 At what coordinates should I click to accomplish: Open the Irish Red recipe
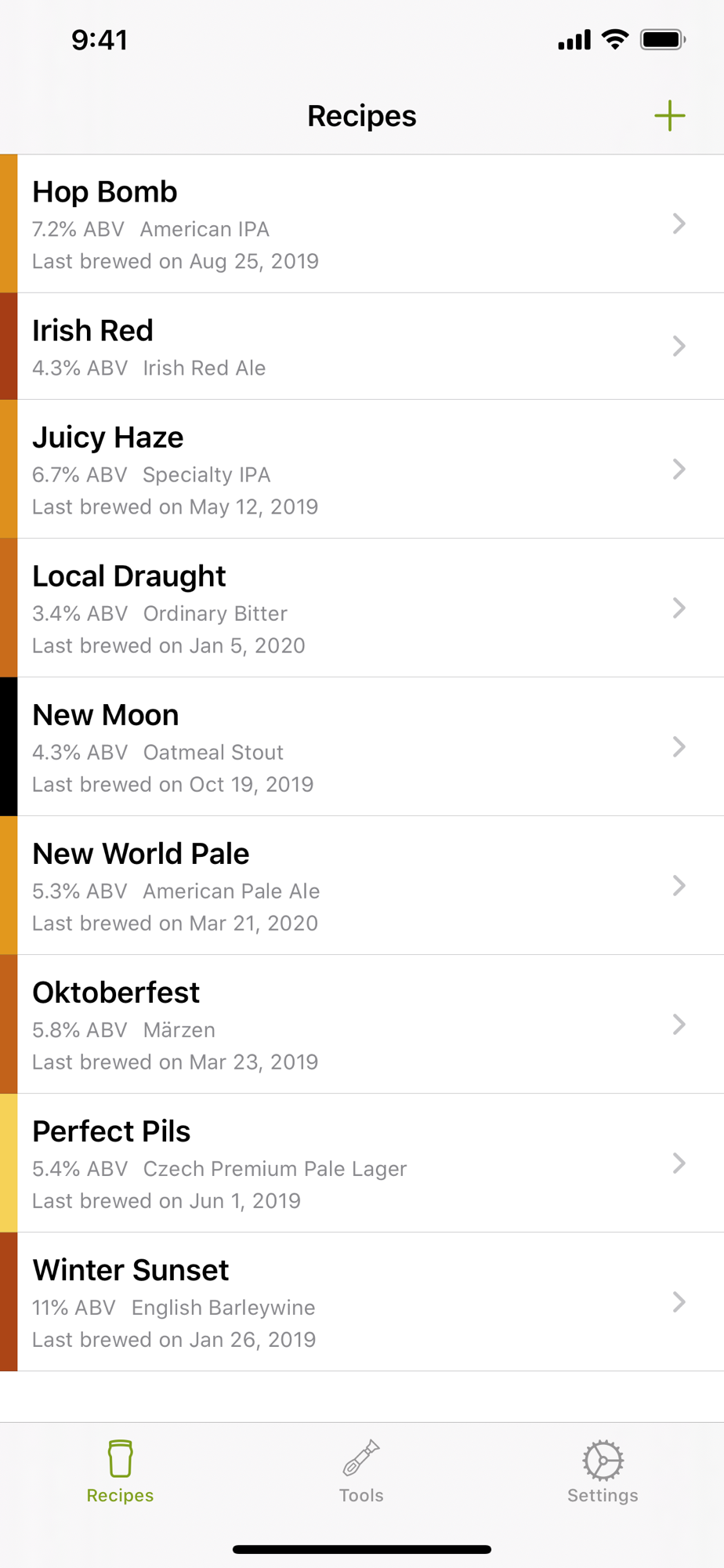point(362,347)
